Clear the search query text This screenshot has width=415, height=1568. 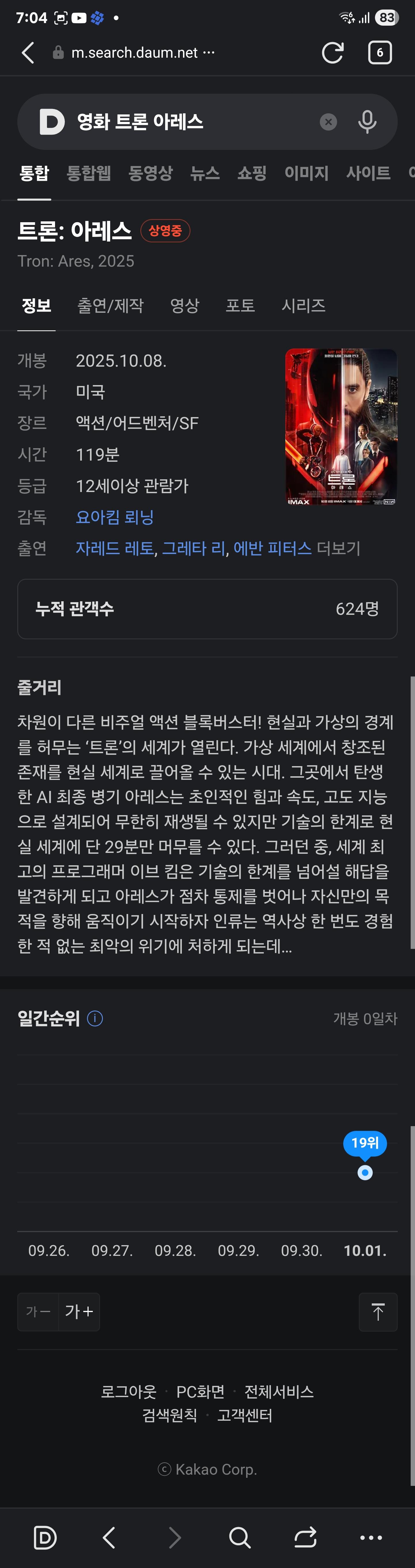tap(328, 122)
